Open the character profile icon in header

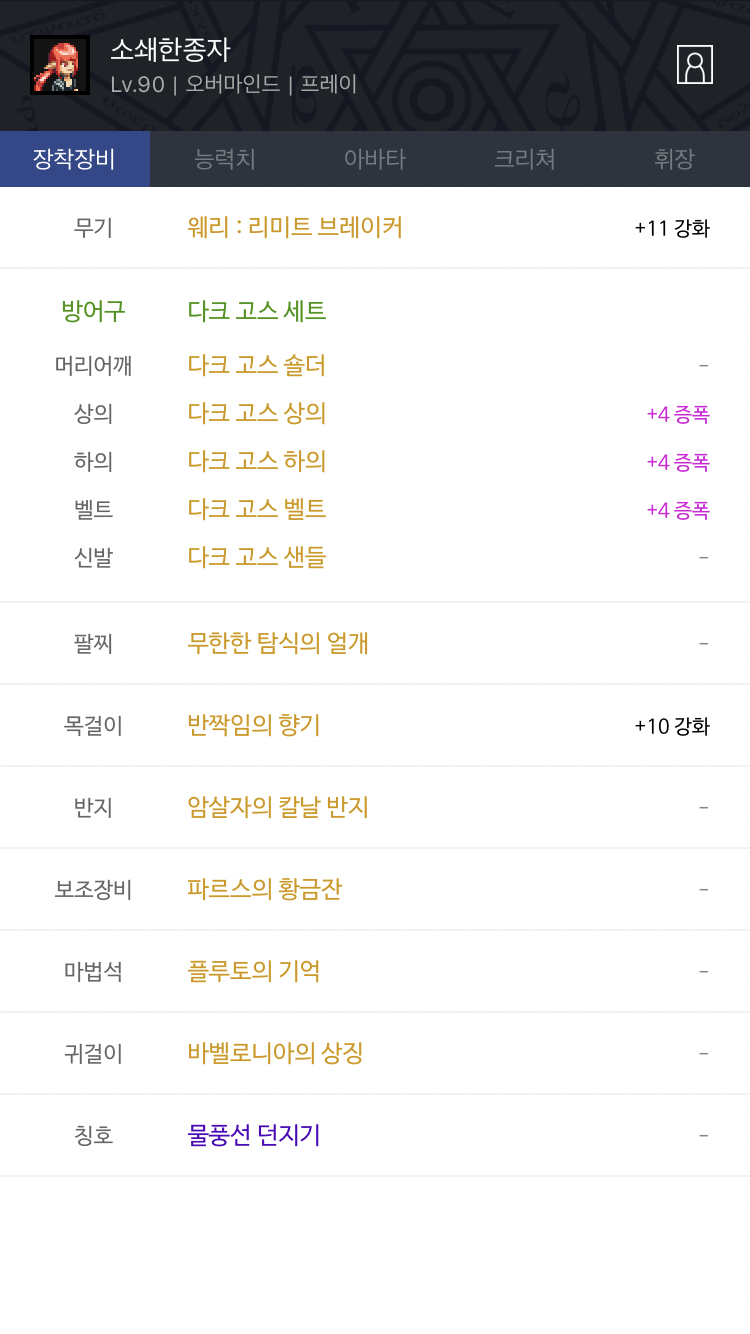pos(695,64)
